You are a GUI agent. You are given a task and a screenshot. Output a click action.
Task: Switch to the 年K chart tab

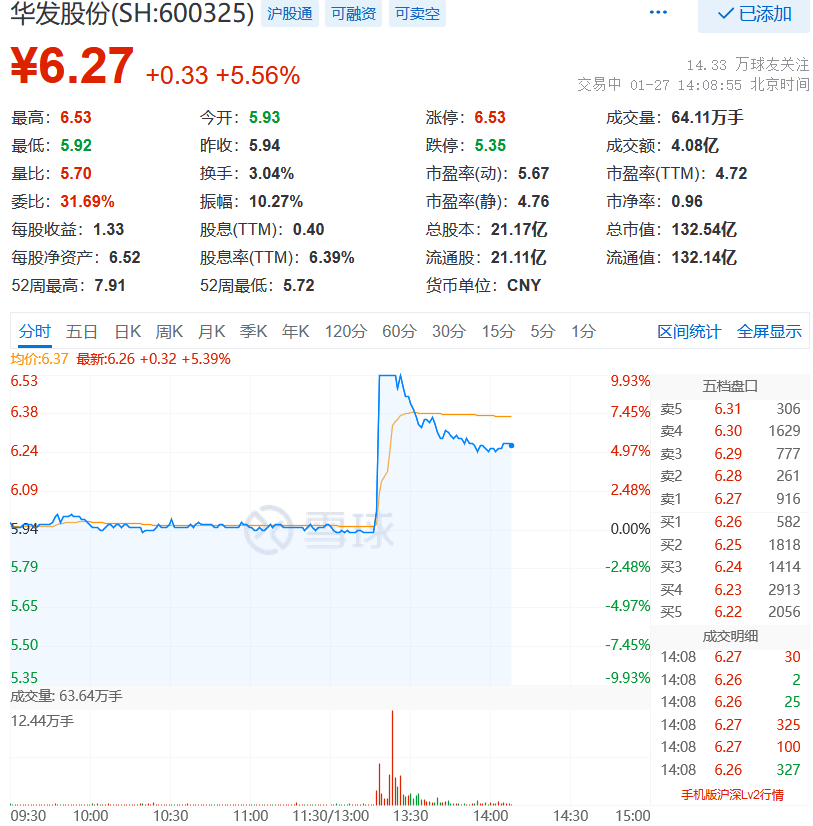coord(295,330)
